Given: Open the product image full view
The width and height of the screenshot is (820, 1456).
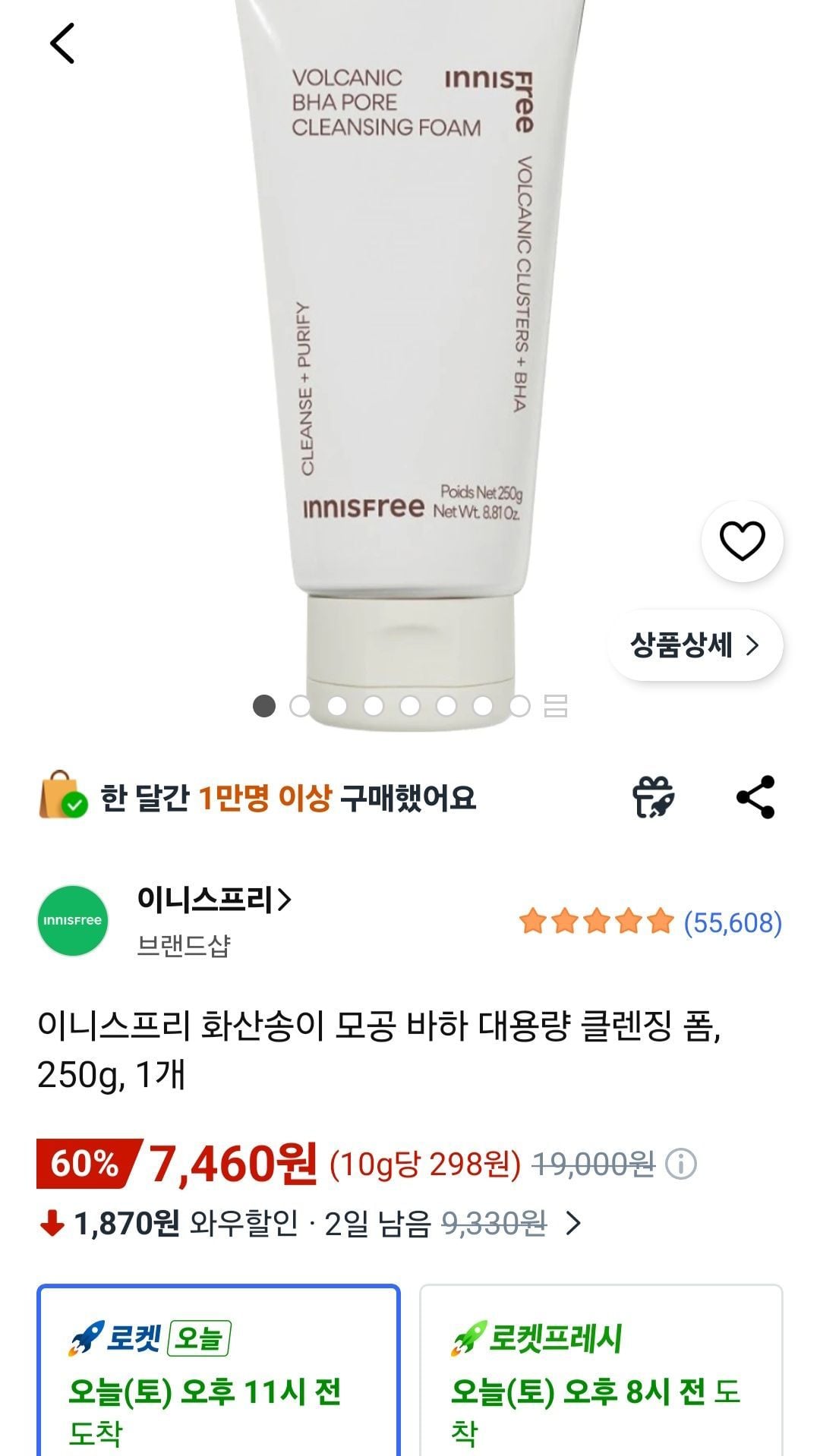Looking at the screenshot, I should tap(410, 342).
